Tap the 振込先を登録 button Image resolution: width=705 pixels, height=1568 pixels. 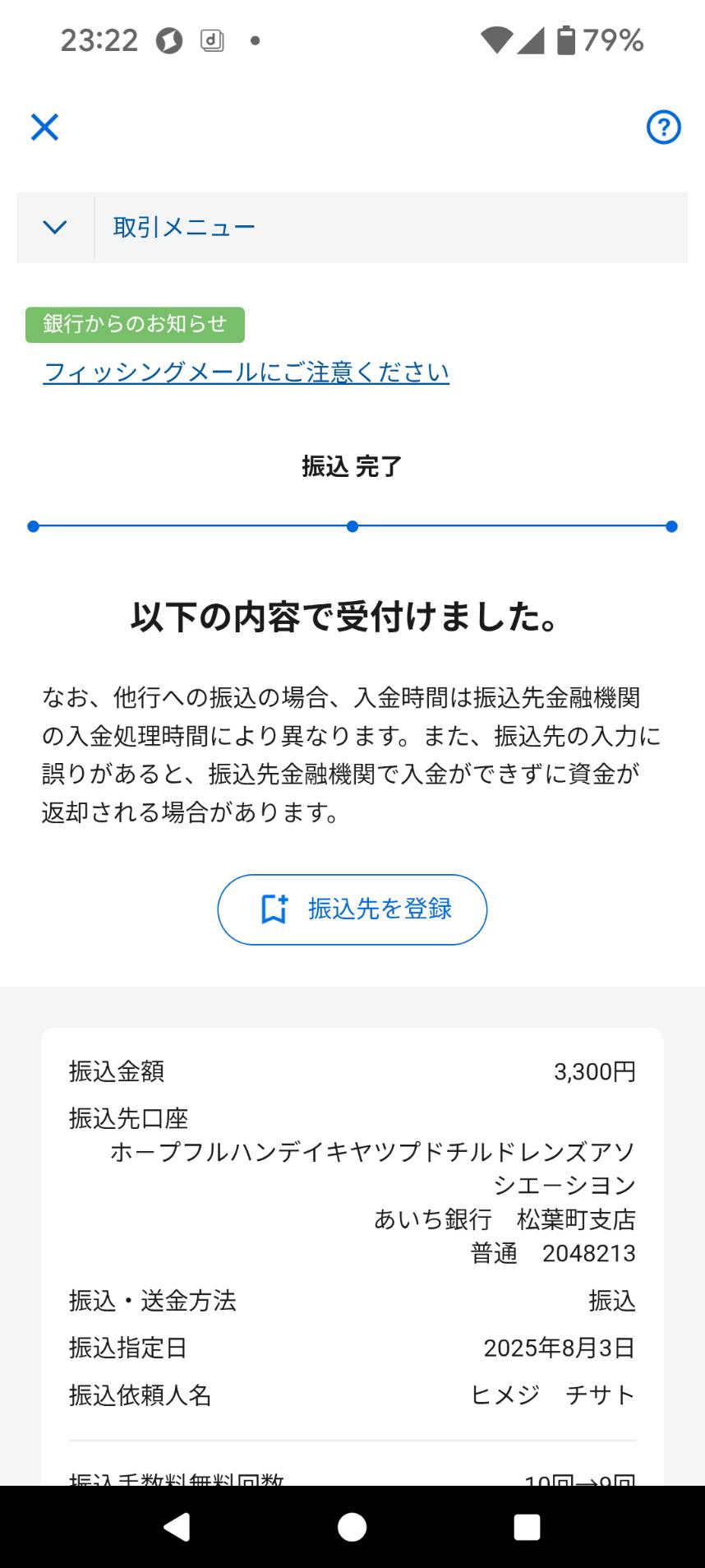352,909
